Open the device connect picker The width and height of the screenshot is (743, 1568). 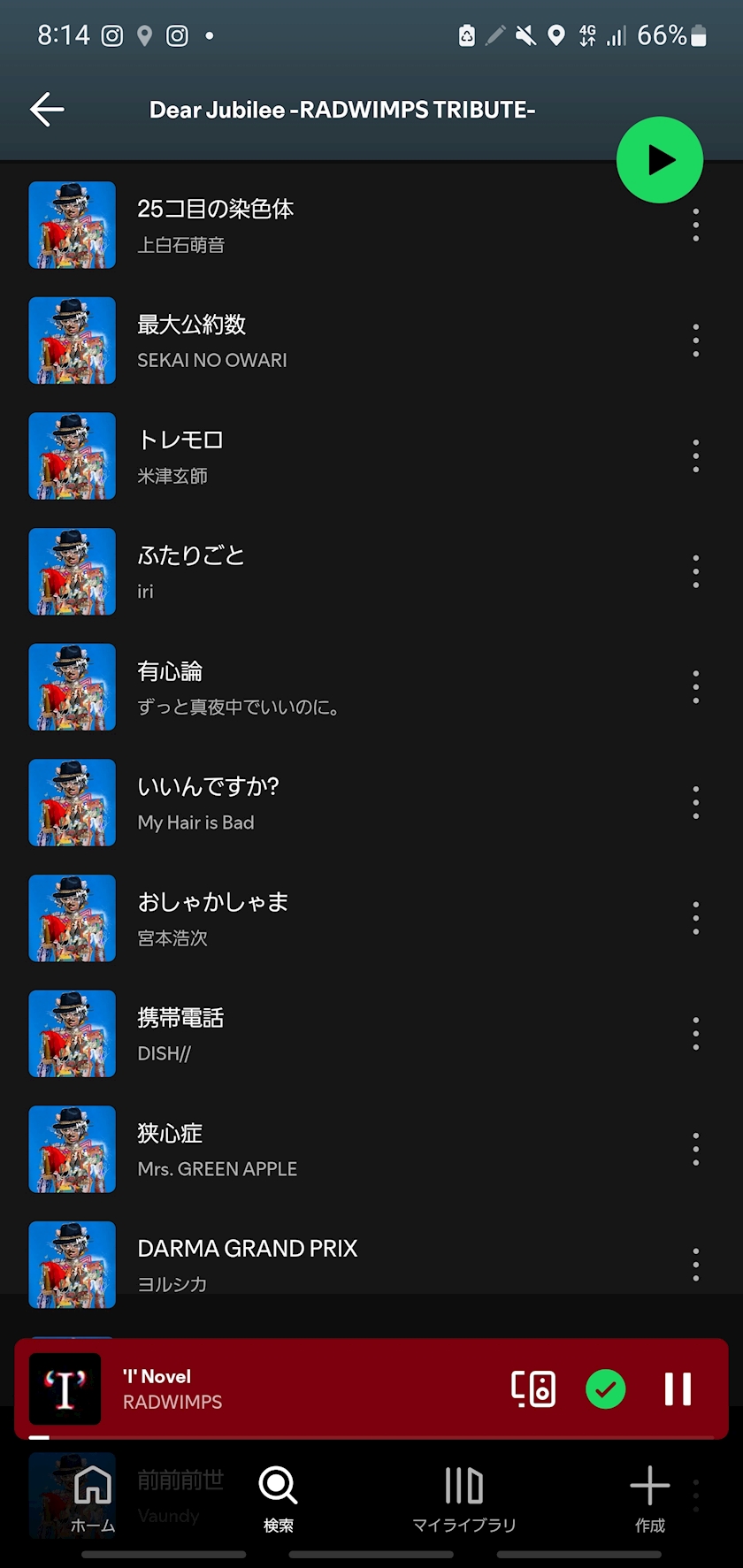533,1388
